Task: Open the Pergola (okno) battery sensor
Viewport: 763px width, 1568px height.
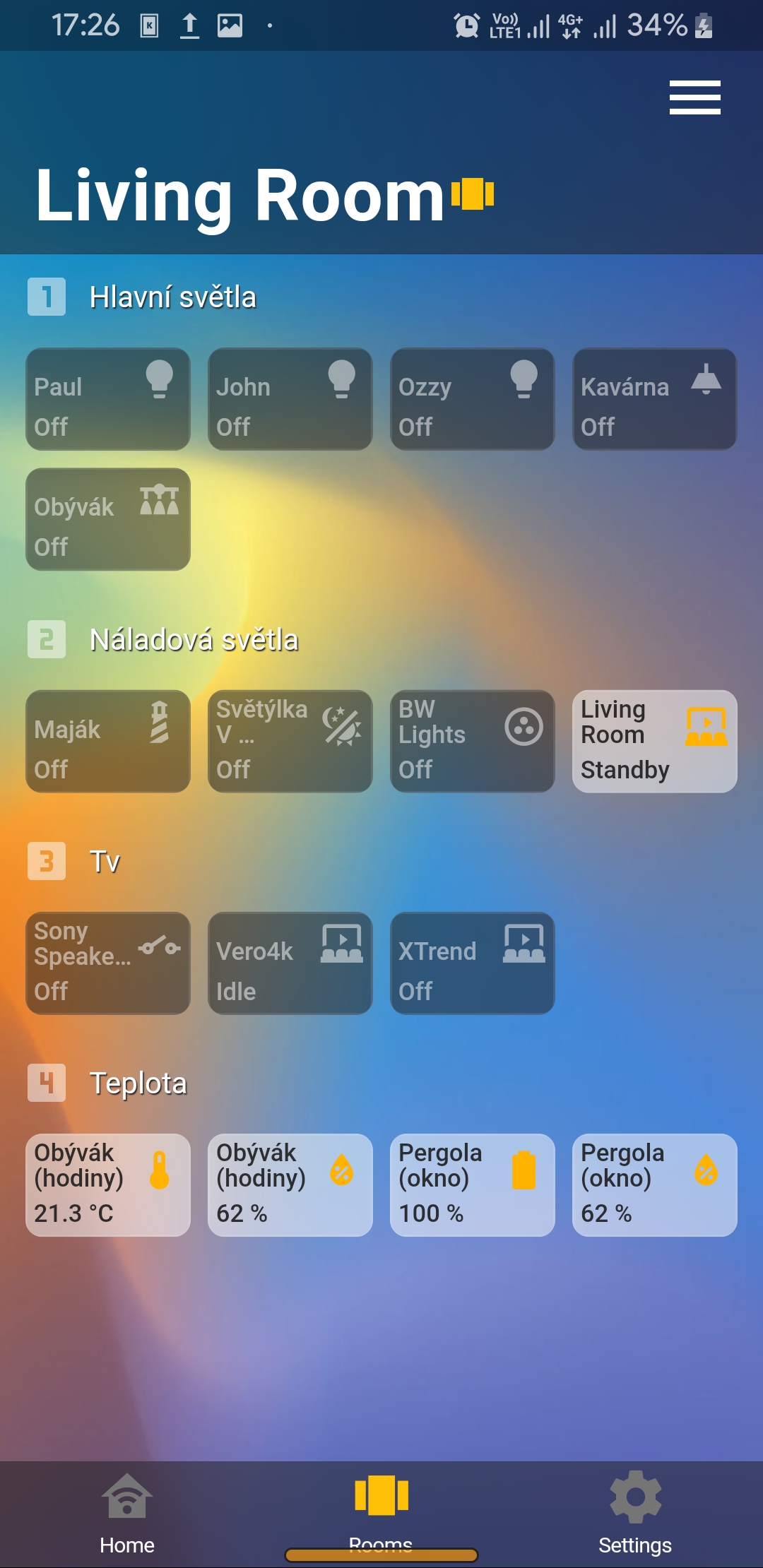Action: (x=473, y=1185)
